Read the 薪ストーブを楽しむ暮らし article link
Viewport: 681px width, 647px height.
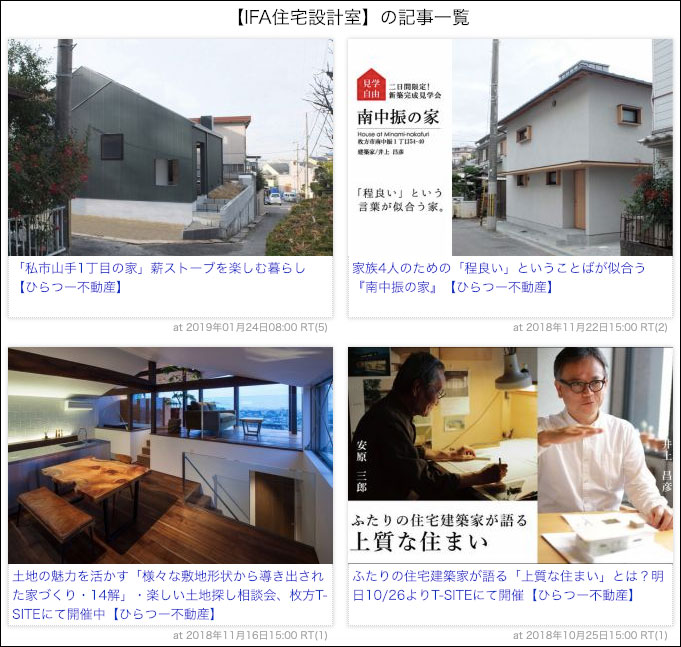point(160,277)
